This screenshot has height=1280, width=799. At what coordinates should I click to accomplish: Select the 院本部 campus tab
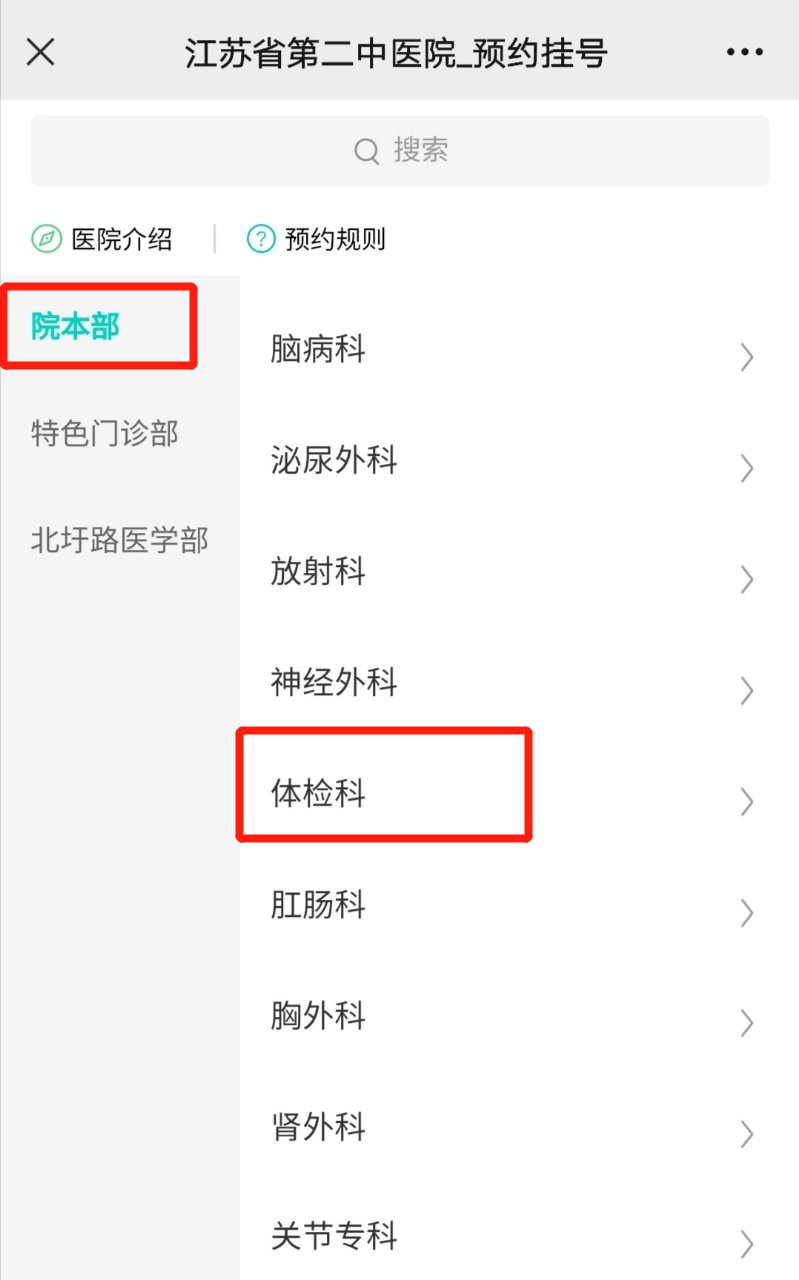(x=76, y=326)
